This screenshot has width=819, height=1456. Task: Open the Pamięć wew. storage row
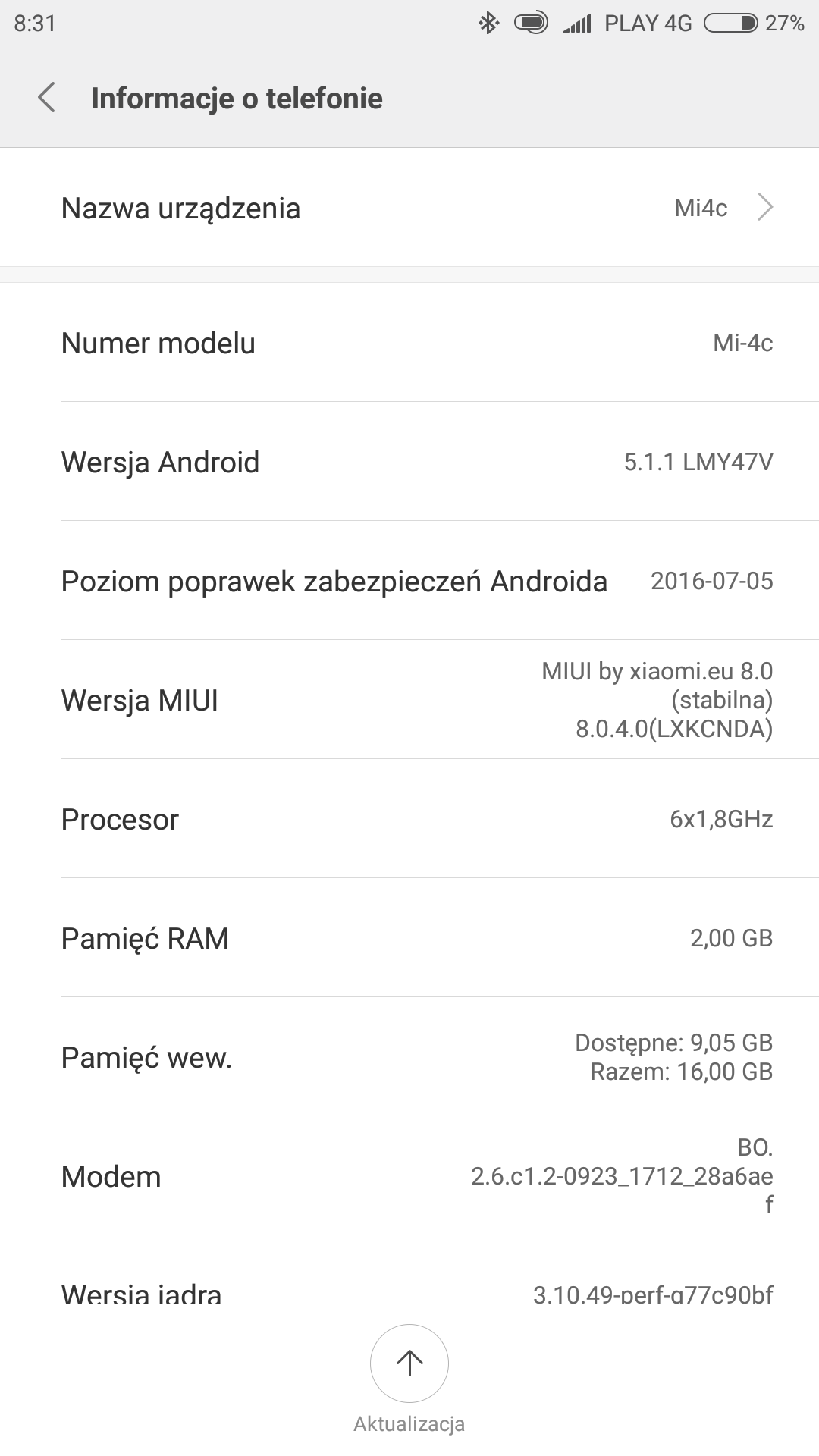[x=409, y=1057]
